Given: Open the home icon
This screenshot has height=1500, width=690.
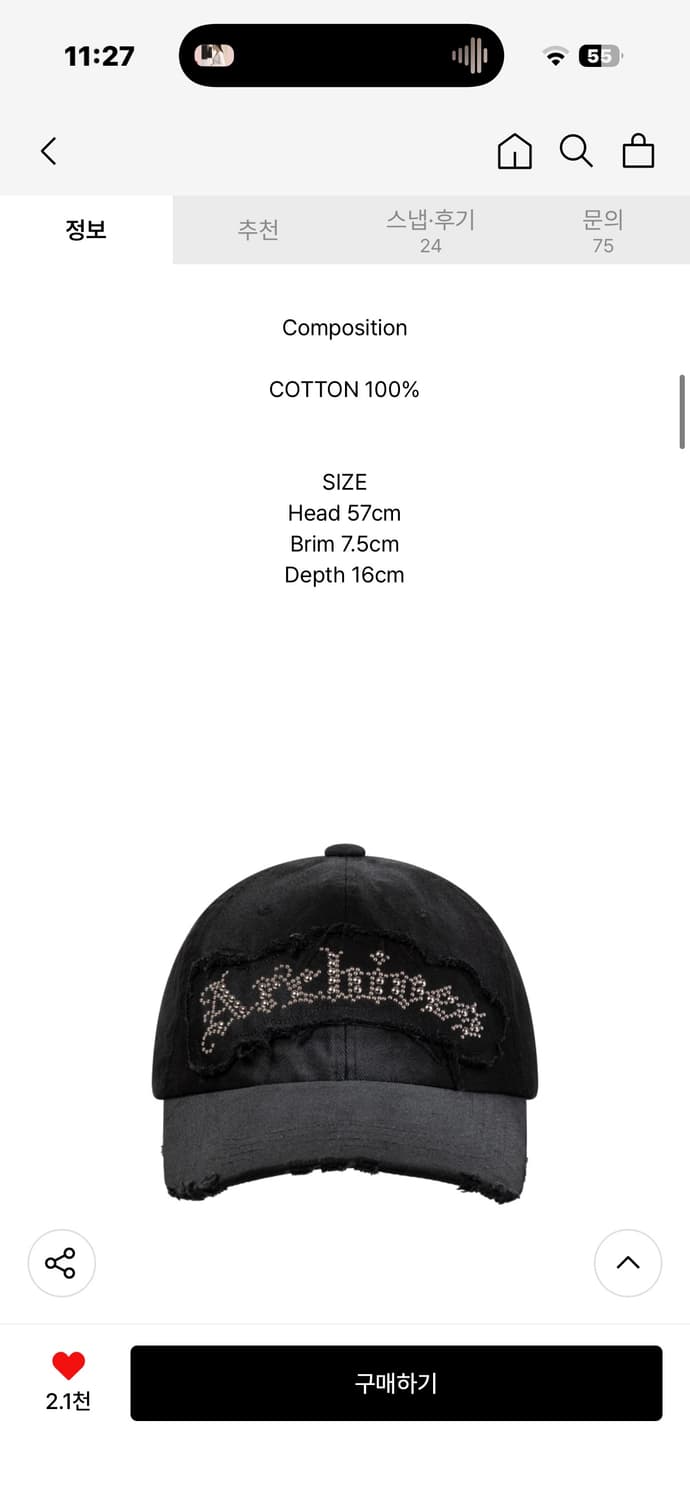Looking at the screenshot, I should [x=514, y=151].
